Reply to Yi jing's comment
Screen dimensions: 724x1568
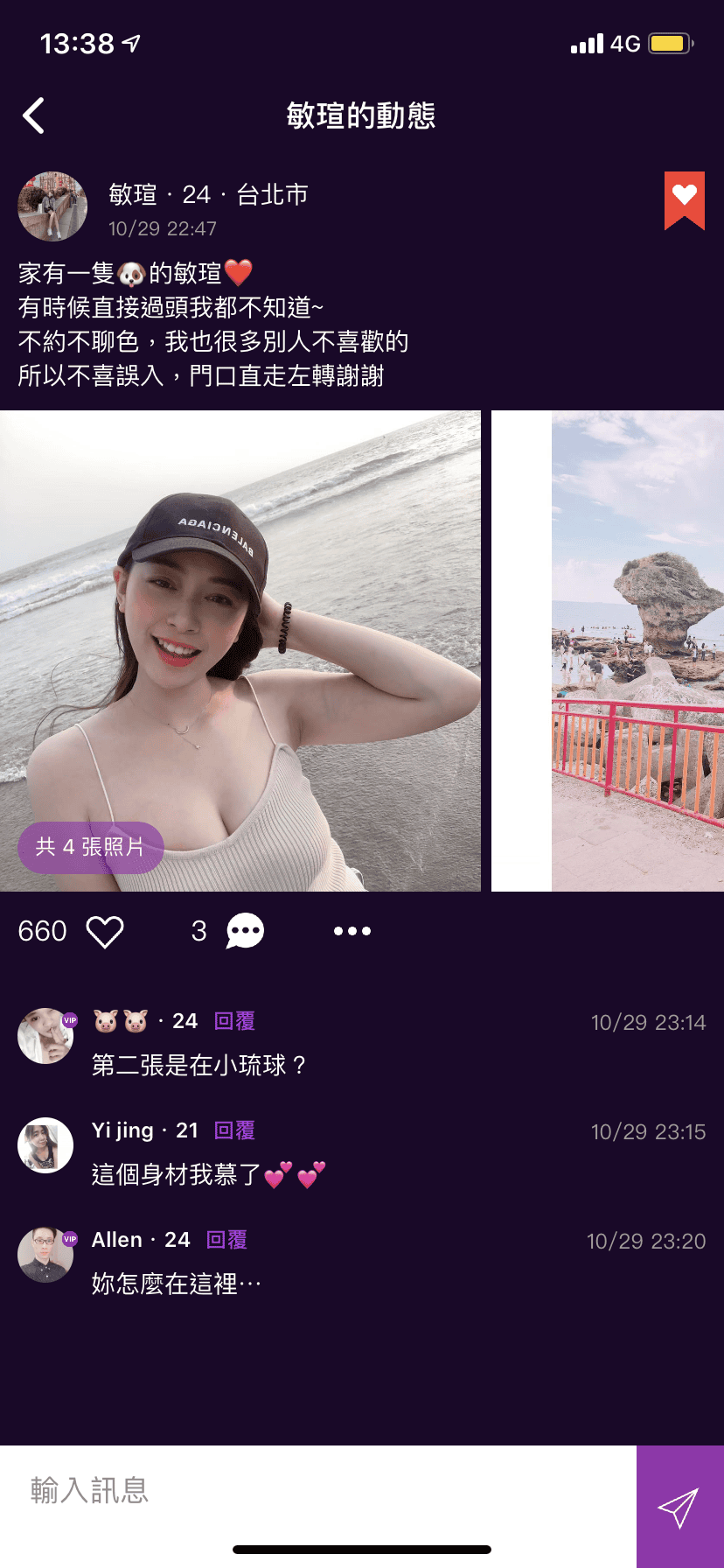point(234,1130)
